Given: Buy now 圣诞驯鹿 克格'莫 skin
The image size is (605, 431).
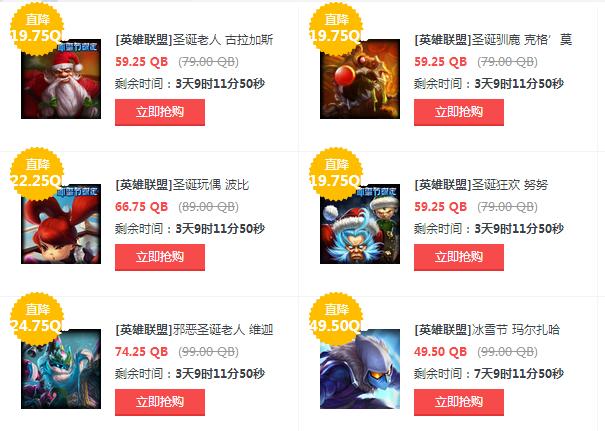Looking at the screenshot, I should [459, 112].
